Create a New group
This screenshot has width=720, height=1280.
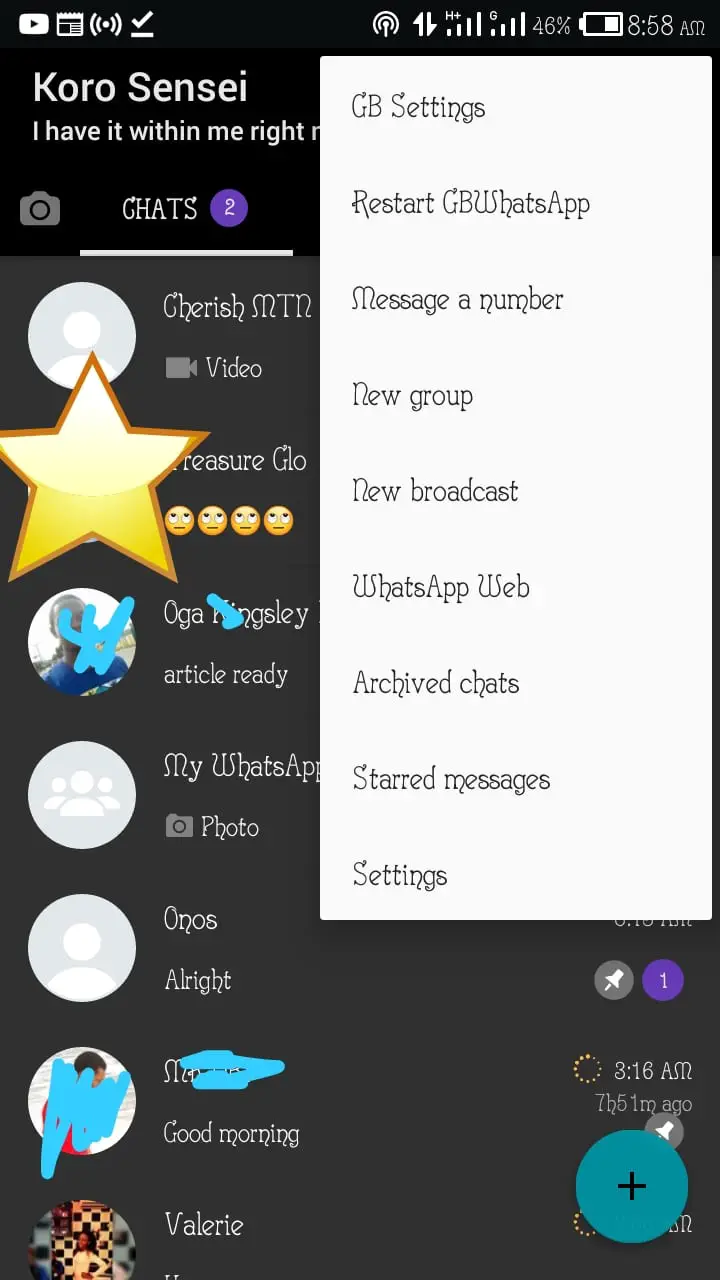pos(412,395)
